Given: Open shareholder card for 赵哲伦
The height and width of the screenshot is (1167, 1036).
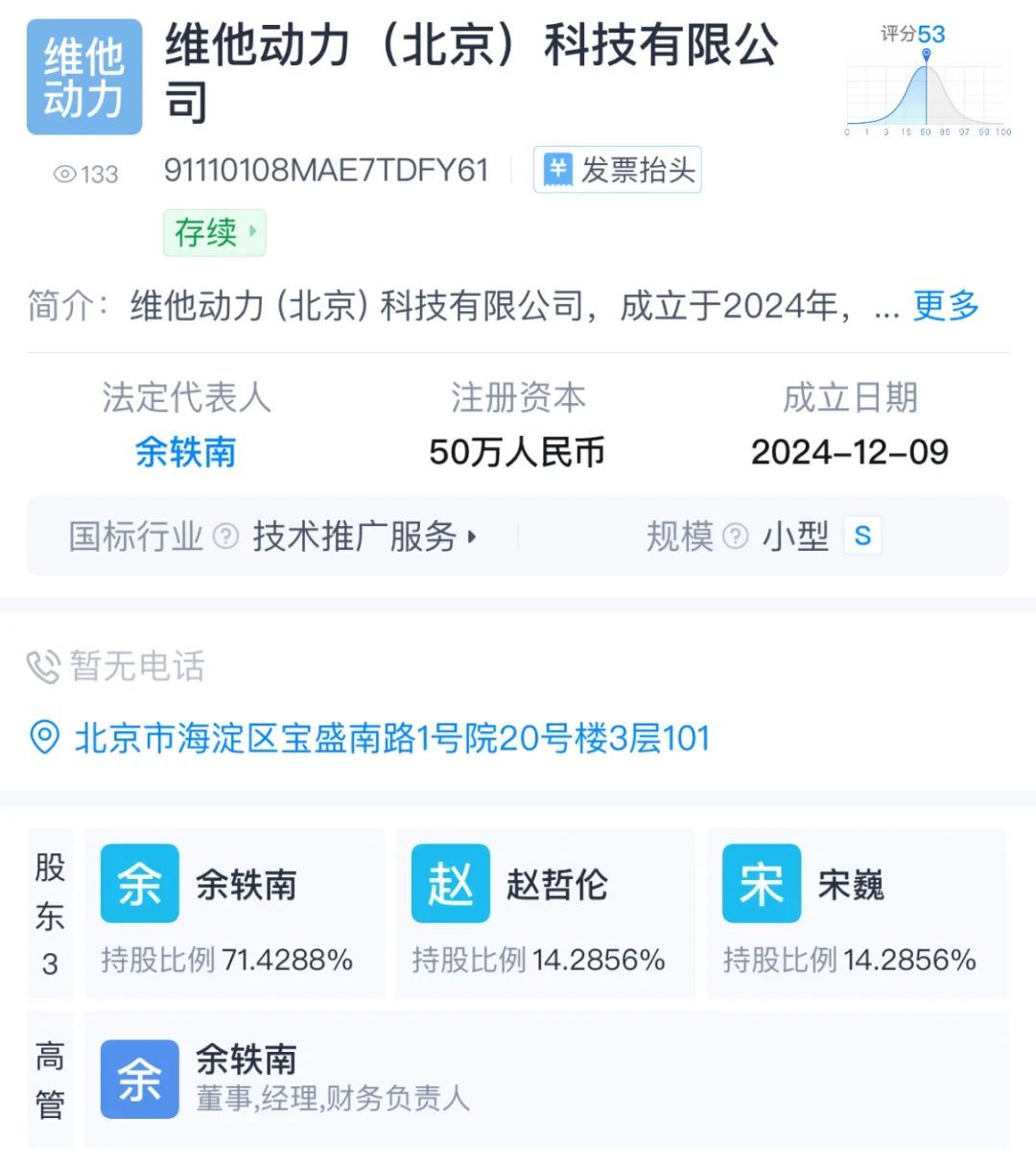Looking at the screenshot, I should [546, 913].
